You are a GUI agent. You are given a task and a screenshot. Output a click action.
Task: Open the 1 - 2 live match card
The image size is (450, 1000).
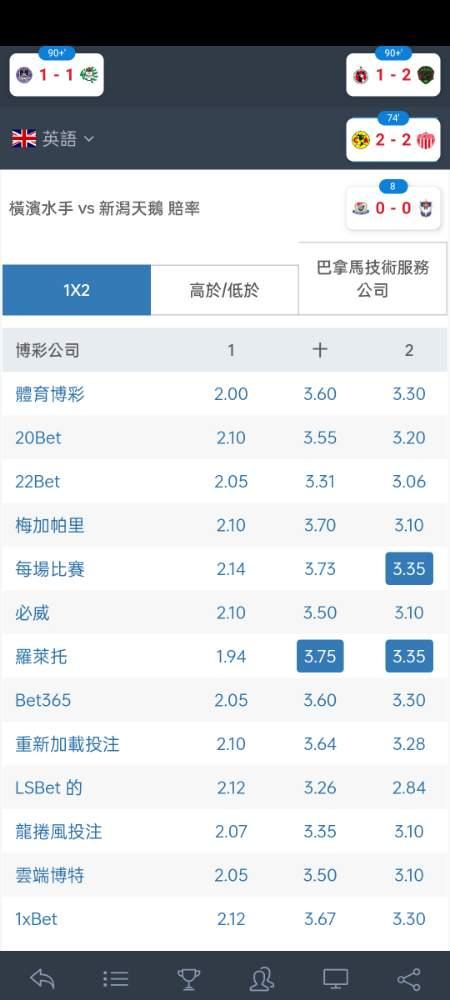coord(393,75)
